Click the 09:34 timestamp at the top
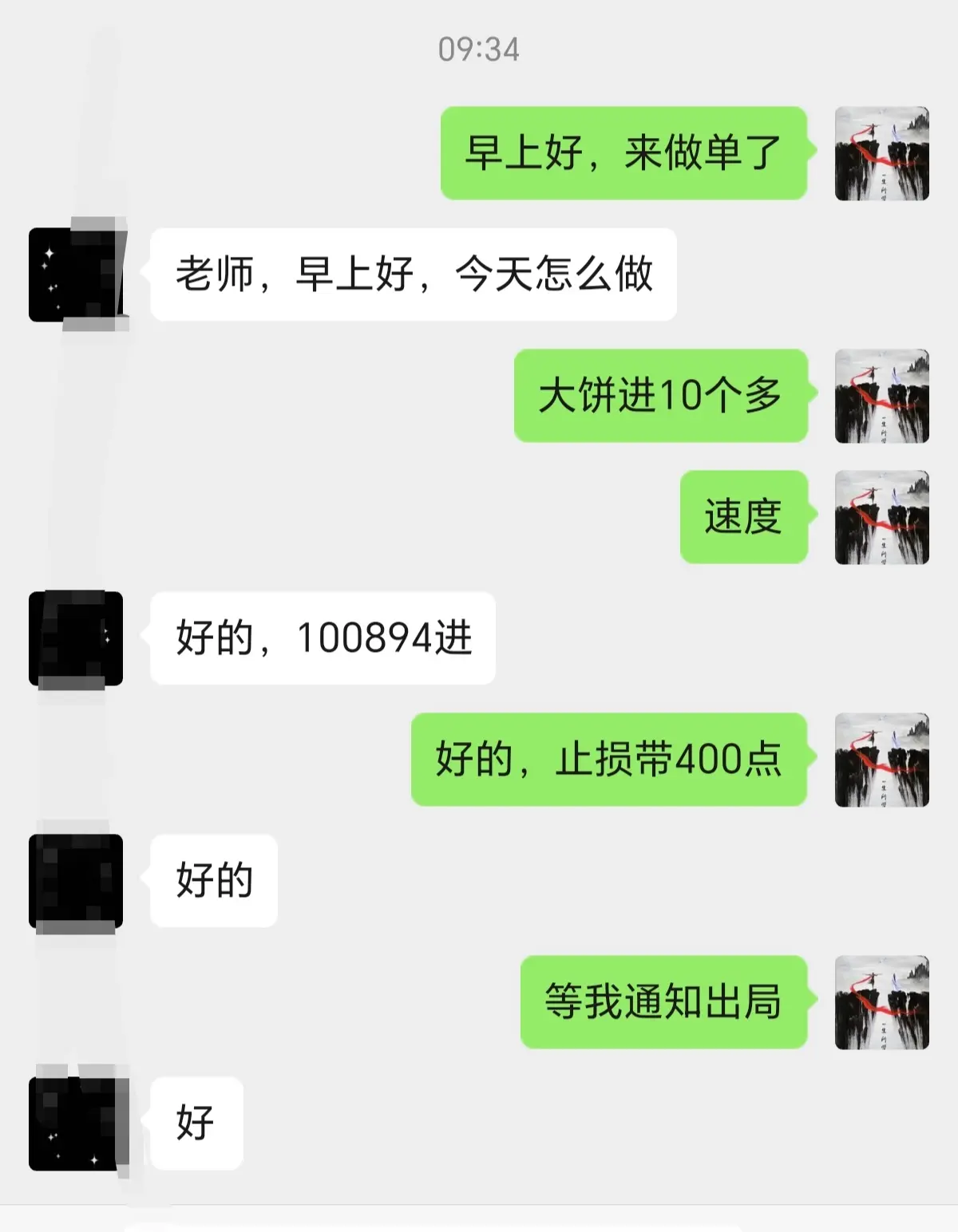Screen dimensions: 958x1232 coord(479,49)
